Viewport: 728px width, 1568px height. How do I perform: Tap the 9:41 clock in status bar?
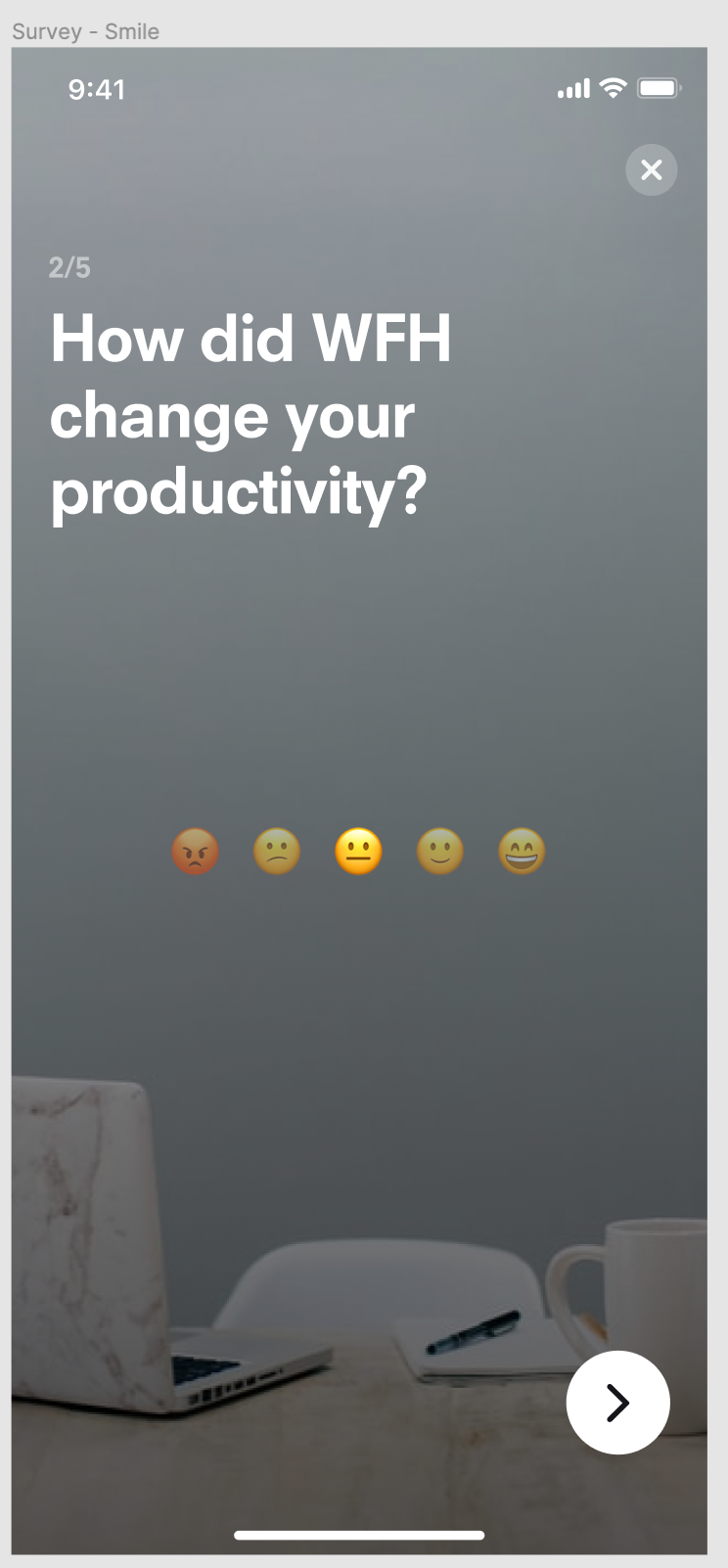tap(97, 89)
